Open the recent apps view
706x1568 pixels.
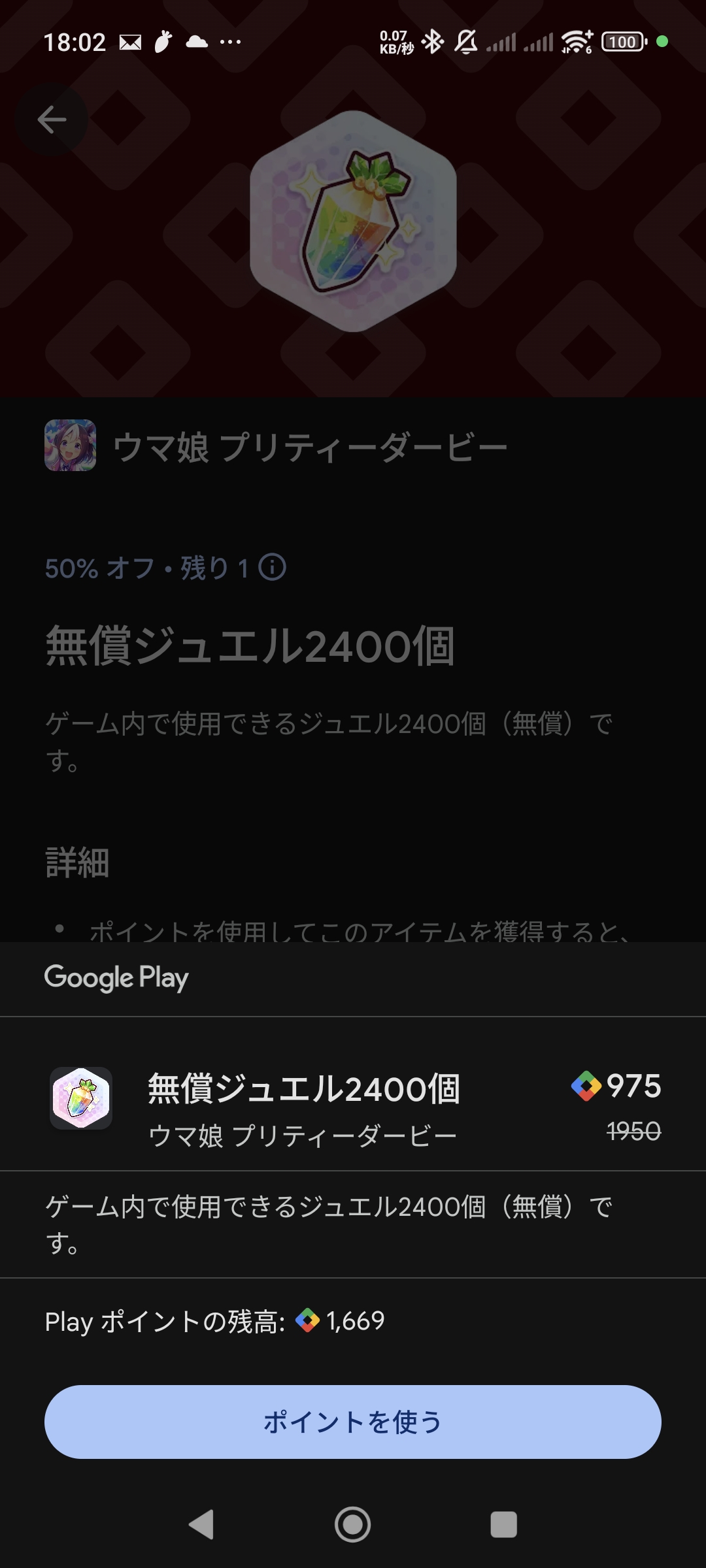click(503, 1524)
